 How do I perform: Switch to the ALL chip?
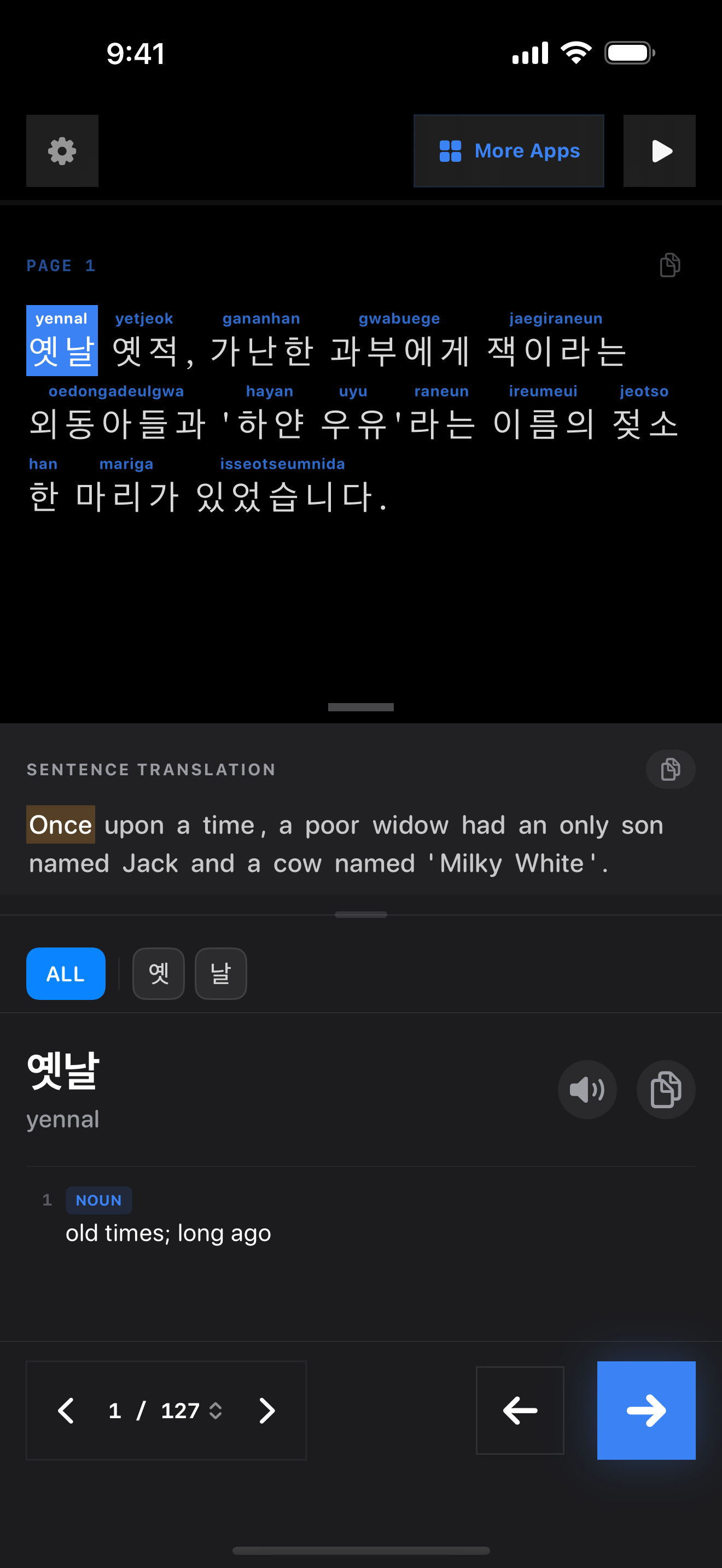[66, 973]
